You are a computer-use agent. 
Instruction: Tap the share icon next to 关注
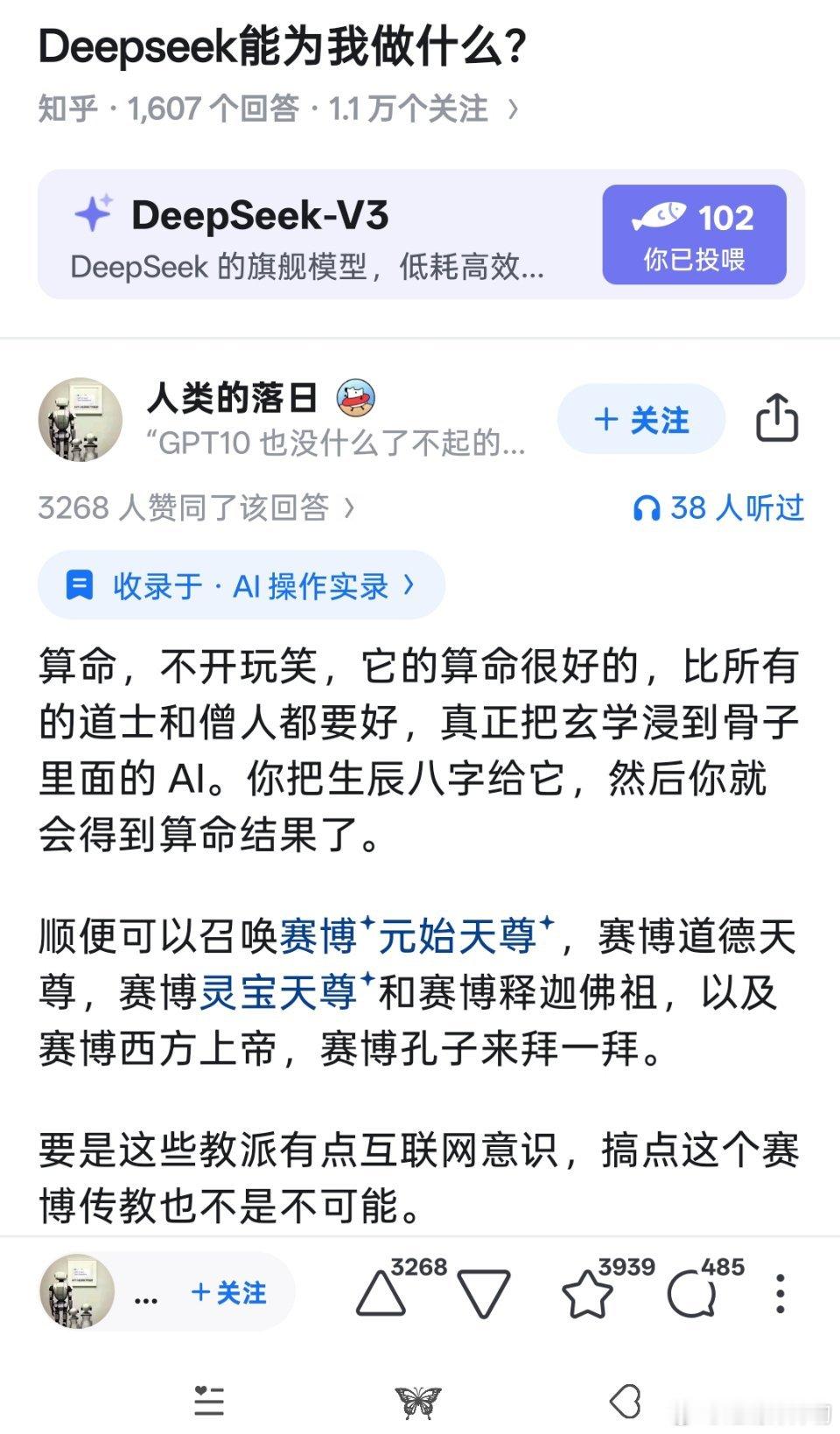tap(777, 419)
